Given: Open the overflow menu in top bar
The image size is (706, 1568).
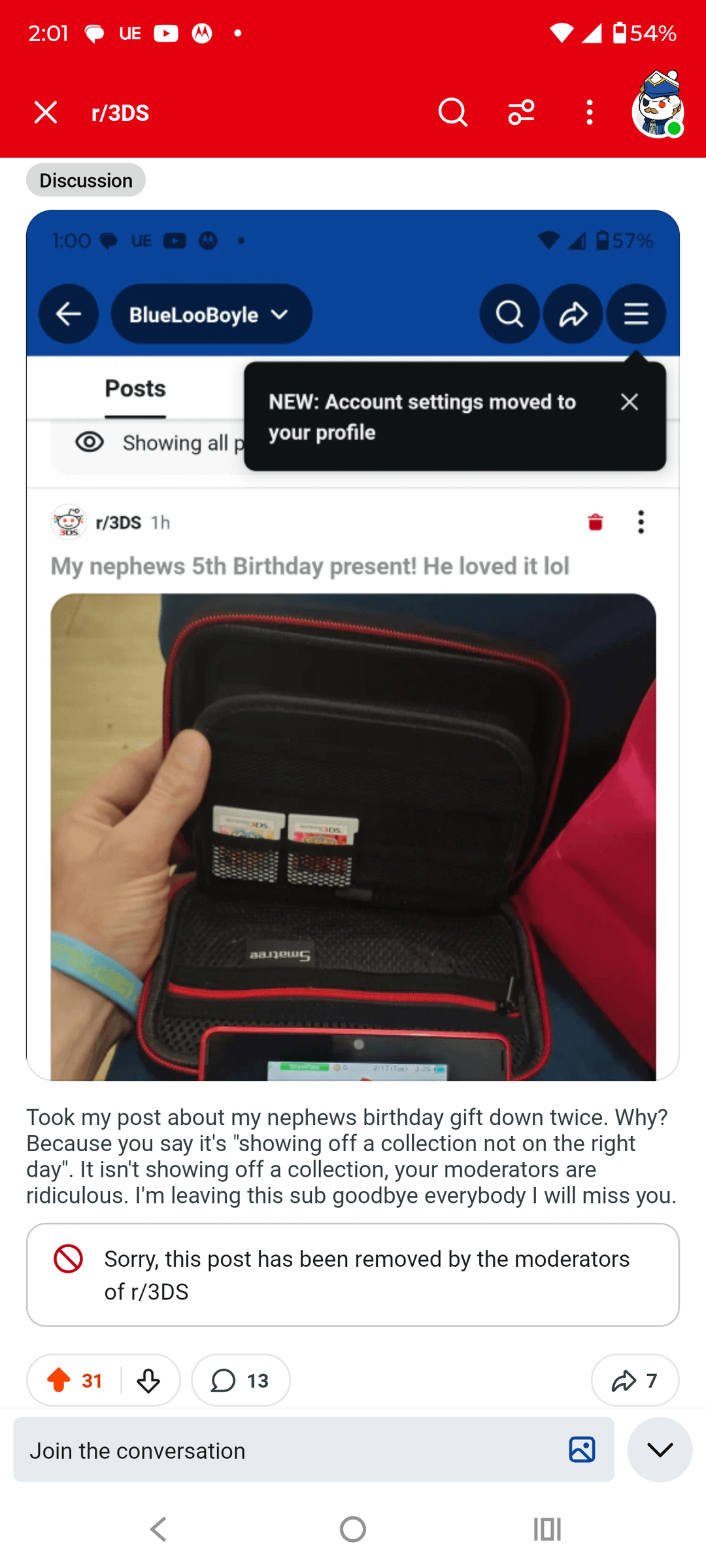Looking at the screenshot, I should pos(590,112).
